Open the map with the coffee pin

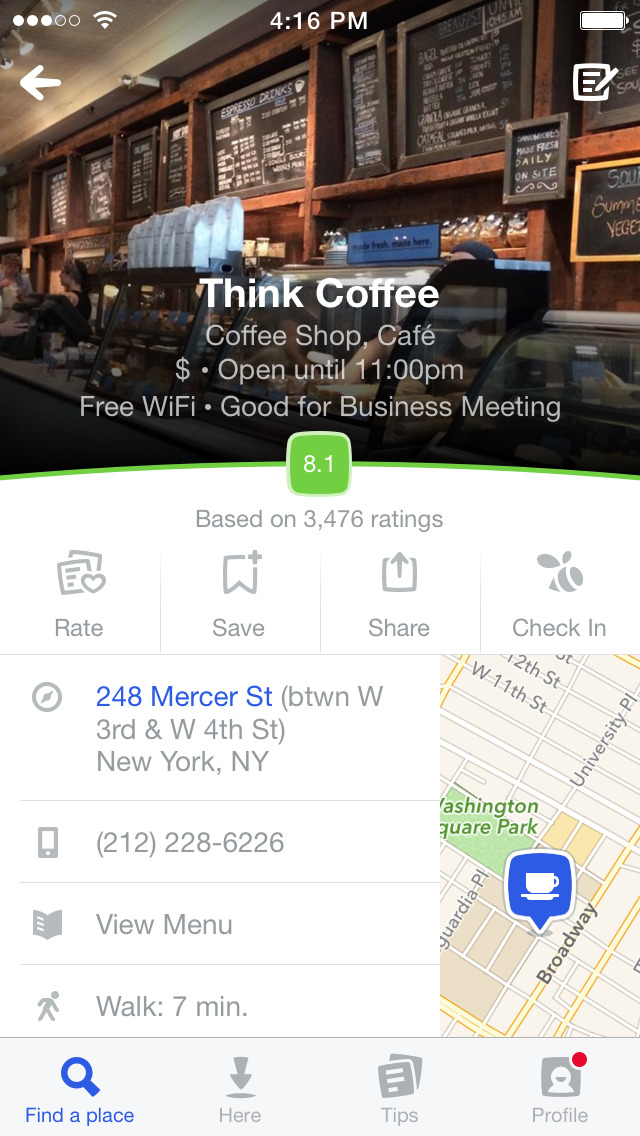[540, 846]
